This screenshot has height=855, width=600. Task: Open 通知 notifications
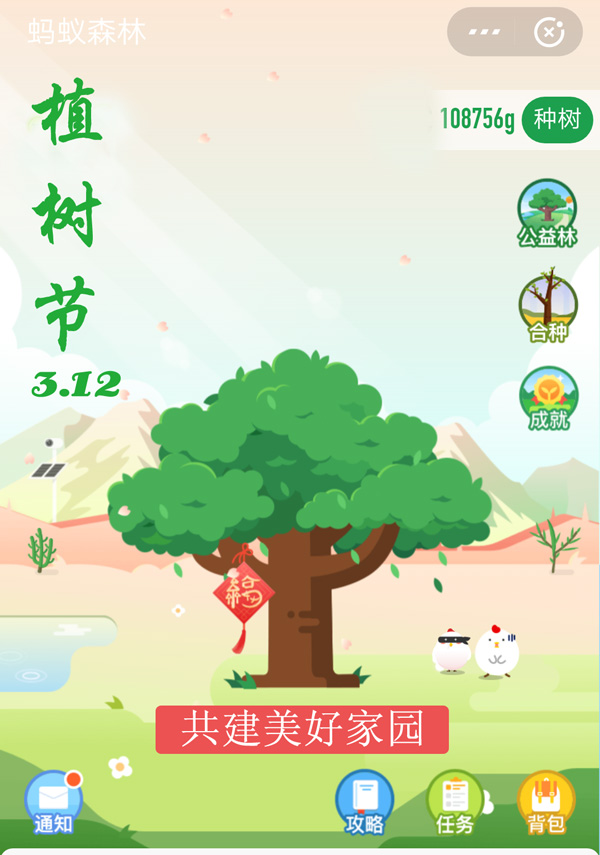[x=53, y=802]
